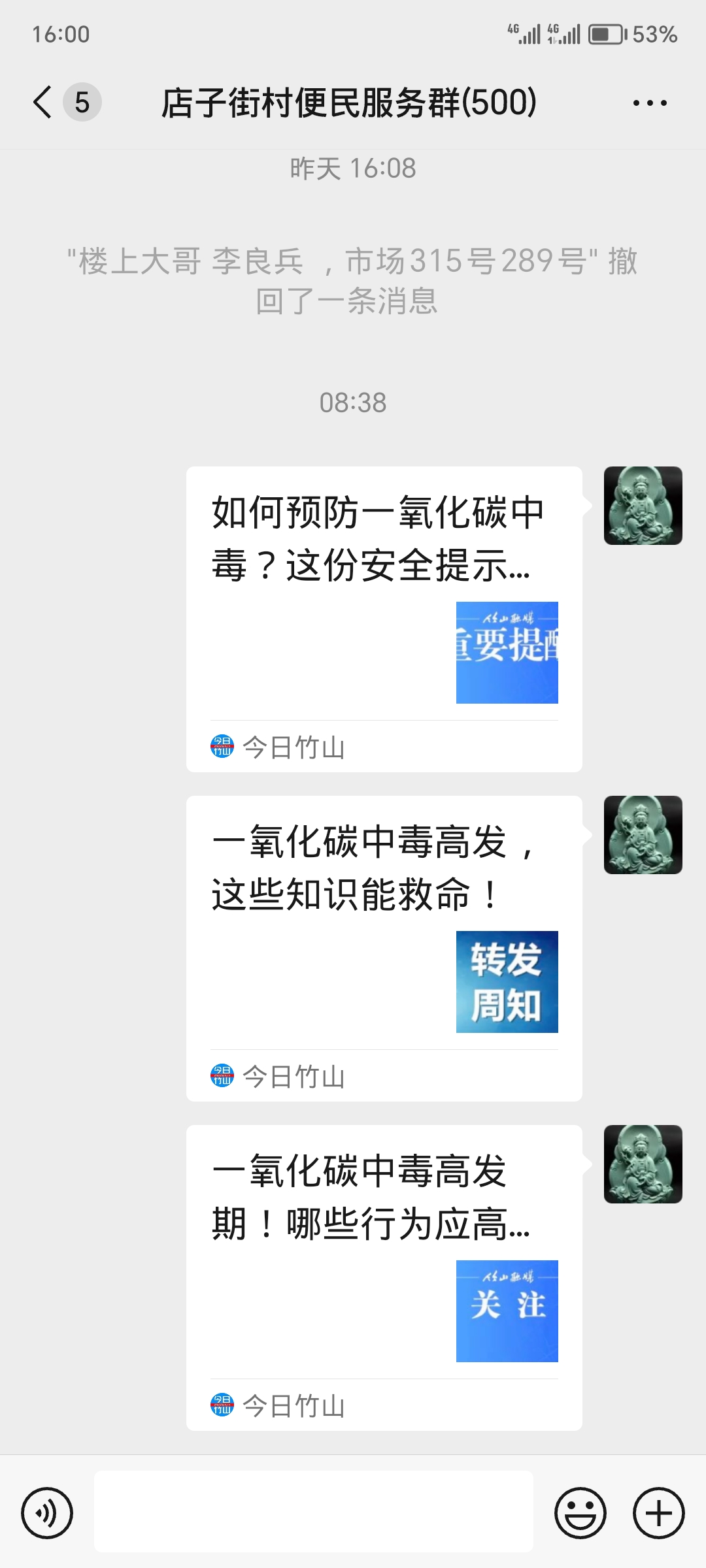Switch to voice message input
The image size is (706, 1568).
pyautogui.click(x=47, y=1512)
